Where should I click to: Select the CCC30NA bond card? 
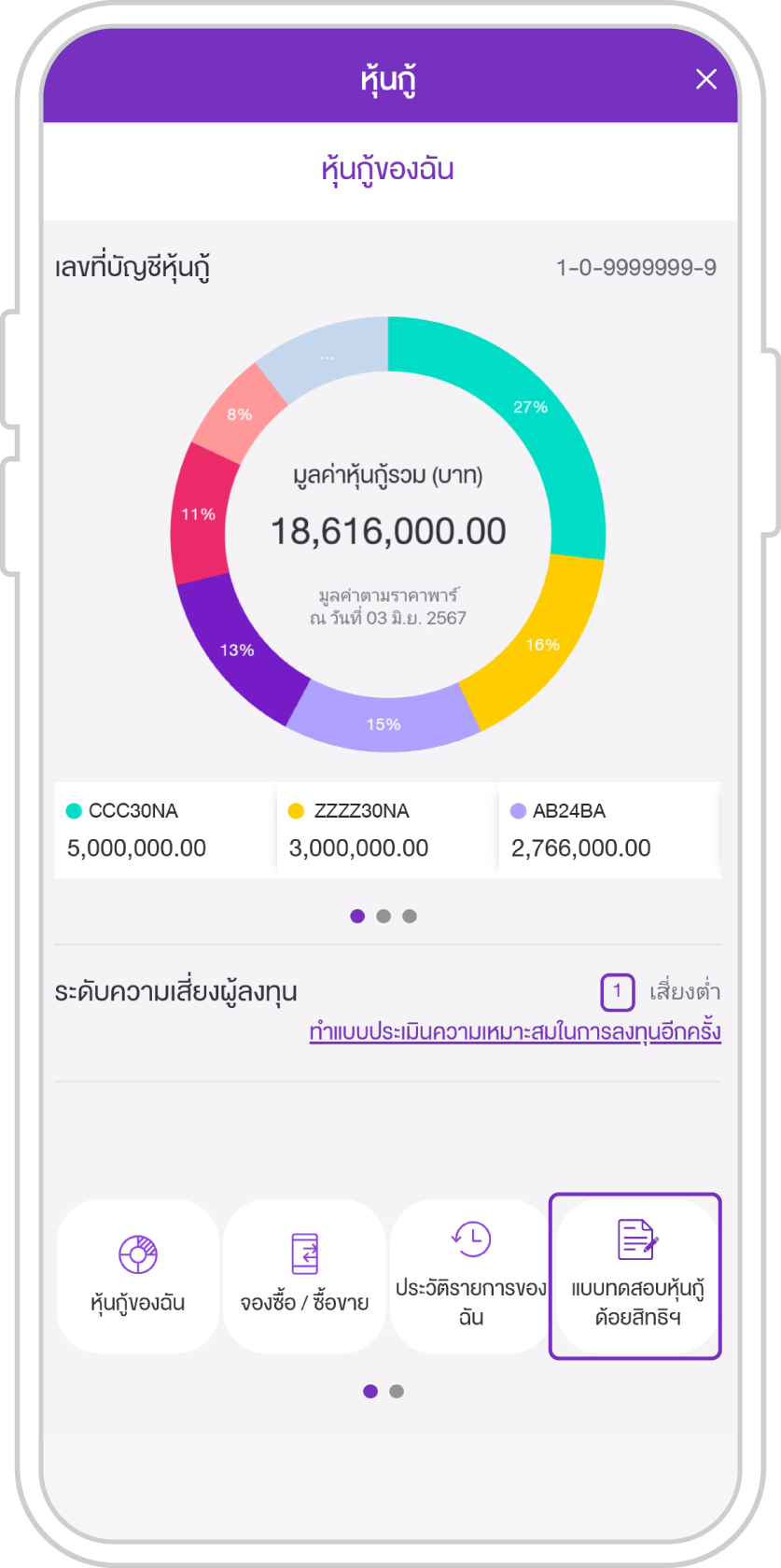click(x=165, y=830)
